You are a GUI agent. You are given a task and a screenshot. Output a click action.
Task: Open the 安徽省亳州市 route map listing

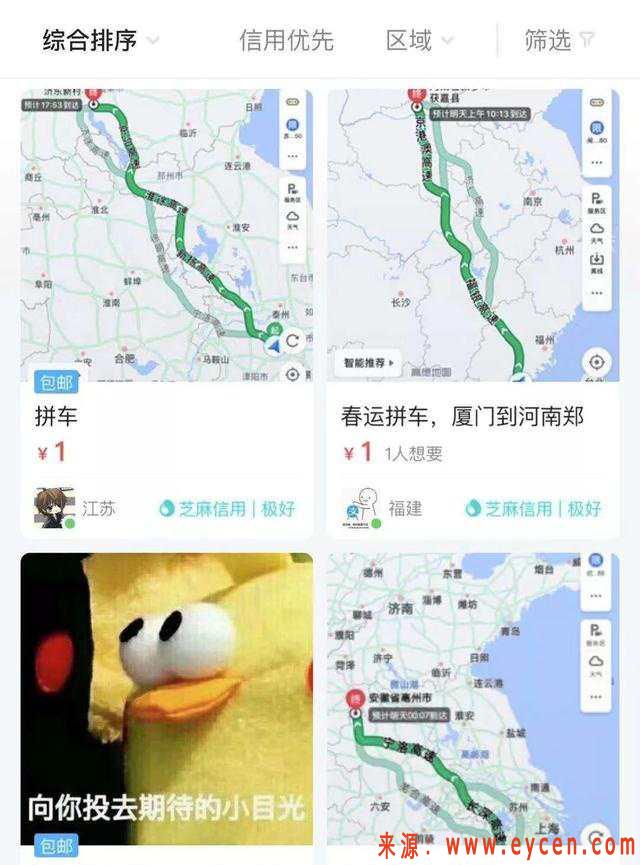coord(473,700)
